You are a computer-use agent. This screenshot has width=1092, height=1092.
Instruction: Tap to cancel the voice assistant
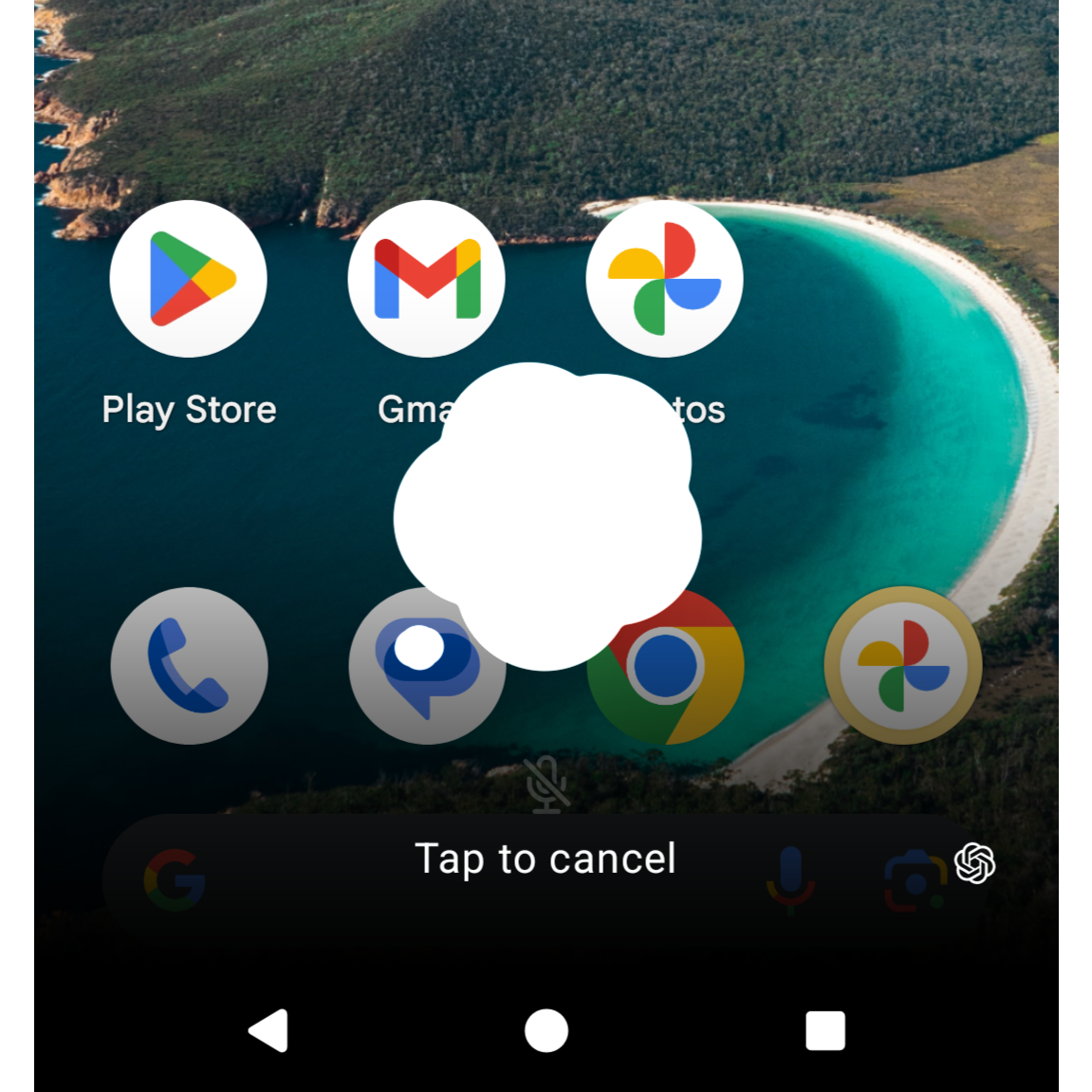546,859
